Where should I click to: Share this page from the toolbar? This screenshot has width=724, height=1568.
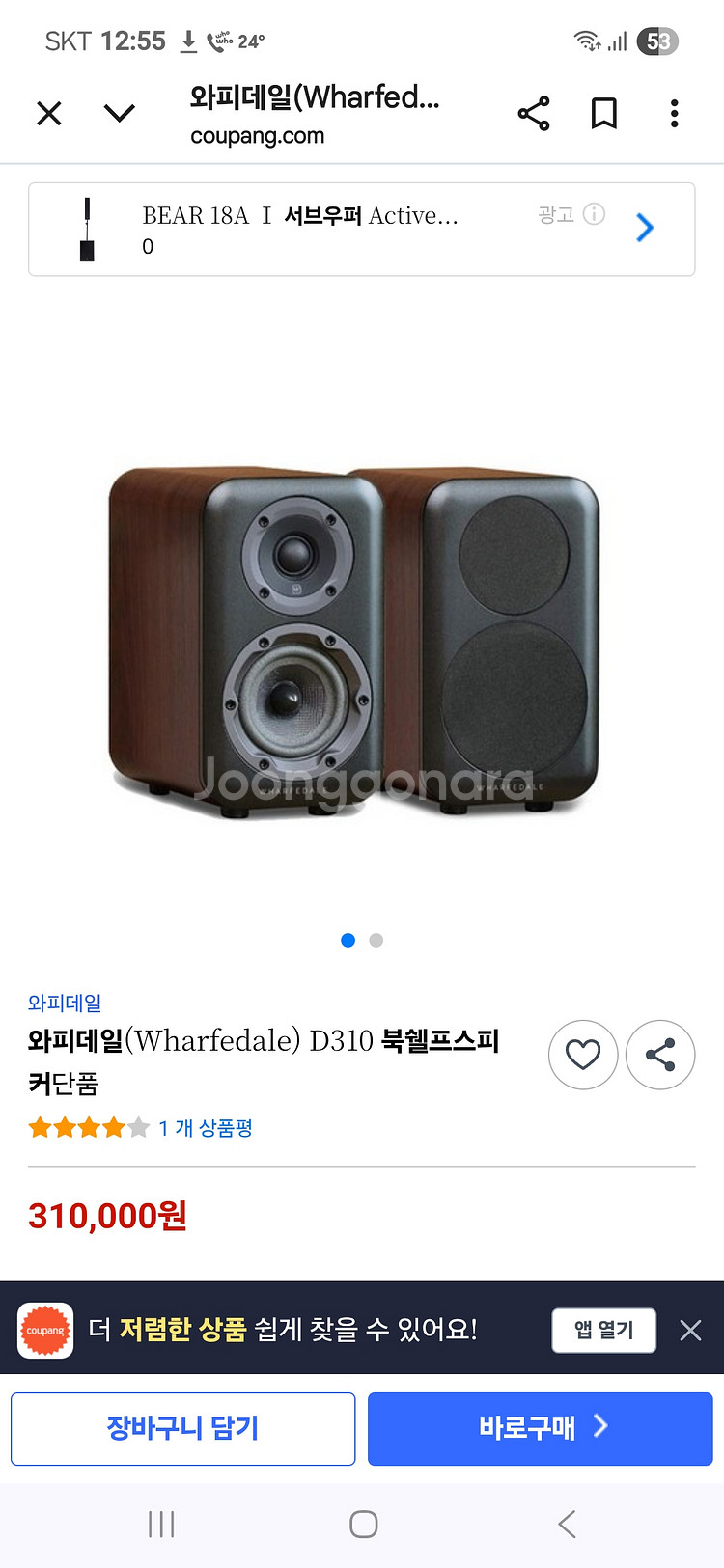tap(534, 114)
